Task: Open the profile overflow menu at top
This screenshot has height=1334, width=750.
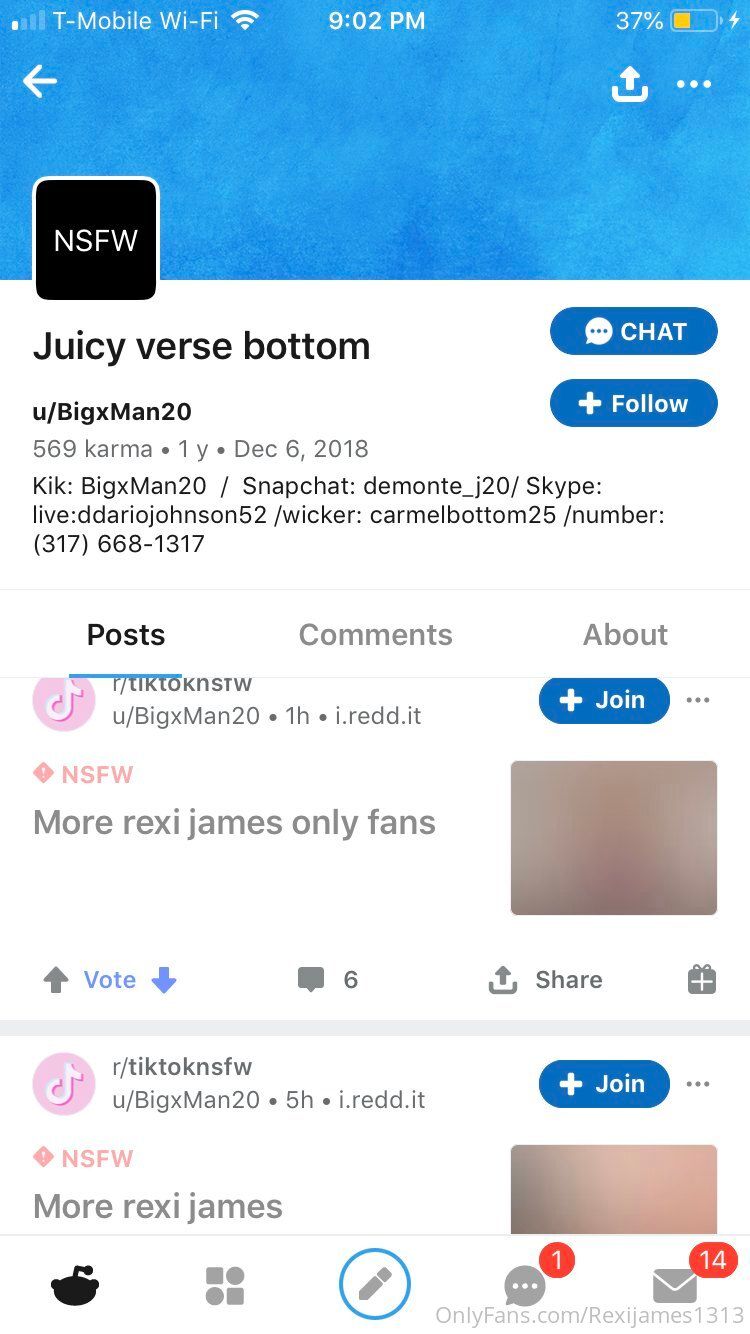Action: 694,84
